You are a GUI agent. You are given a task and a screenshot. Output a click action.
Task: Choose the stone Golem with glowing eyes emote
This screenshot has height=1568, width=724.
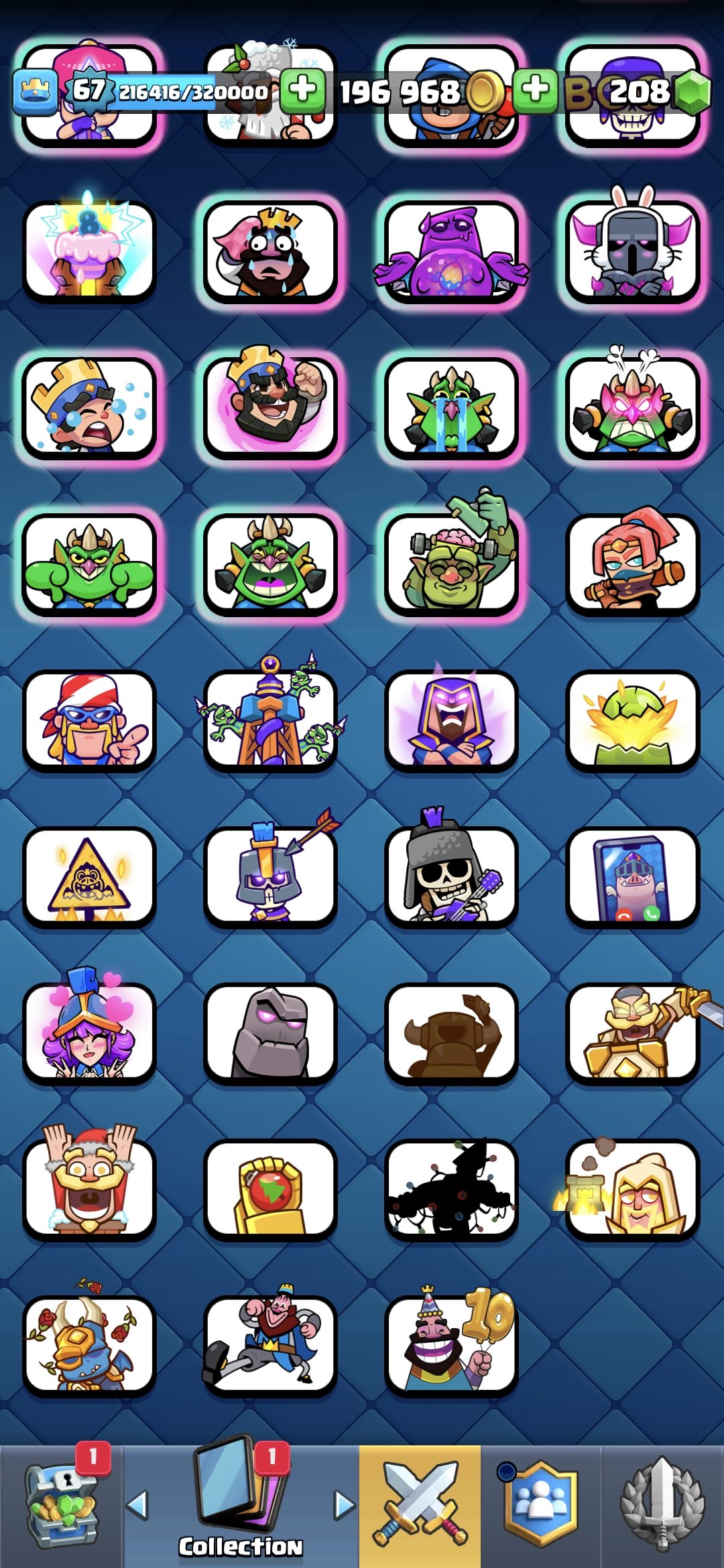[x=270, y=1033]
